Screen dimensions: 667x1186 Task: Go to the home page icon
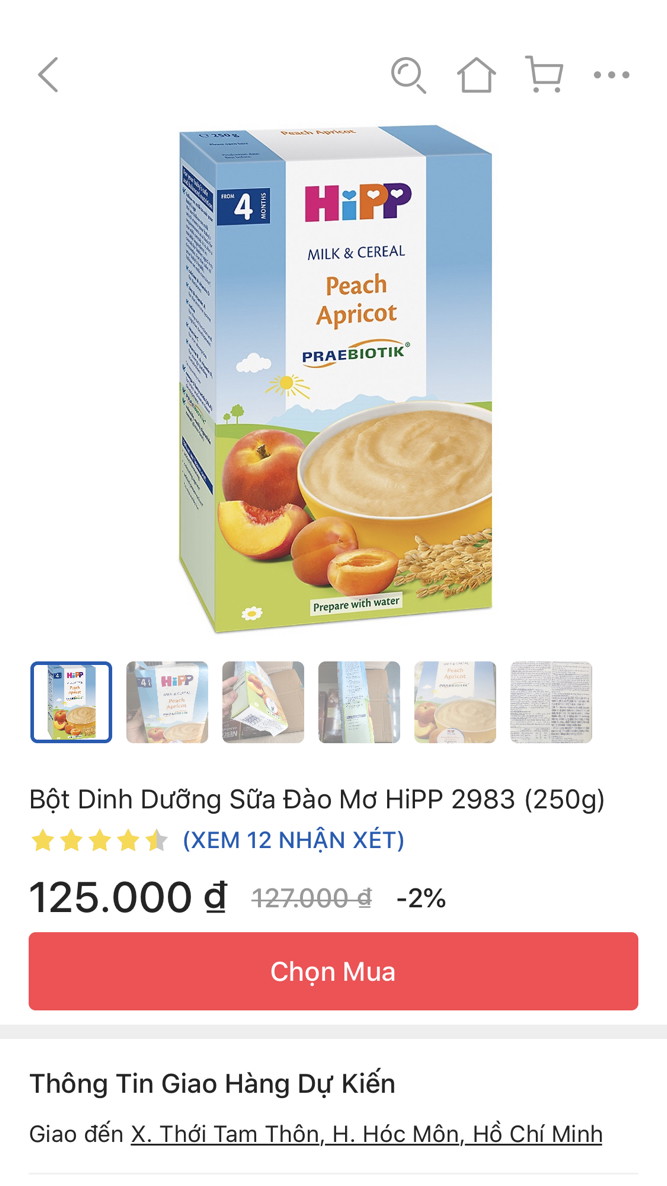(476, 75)
